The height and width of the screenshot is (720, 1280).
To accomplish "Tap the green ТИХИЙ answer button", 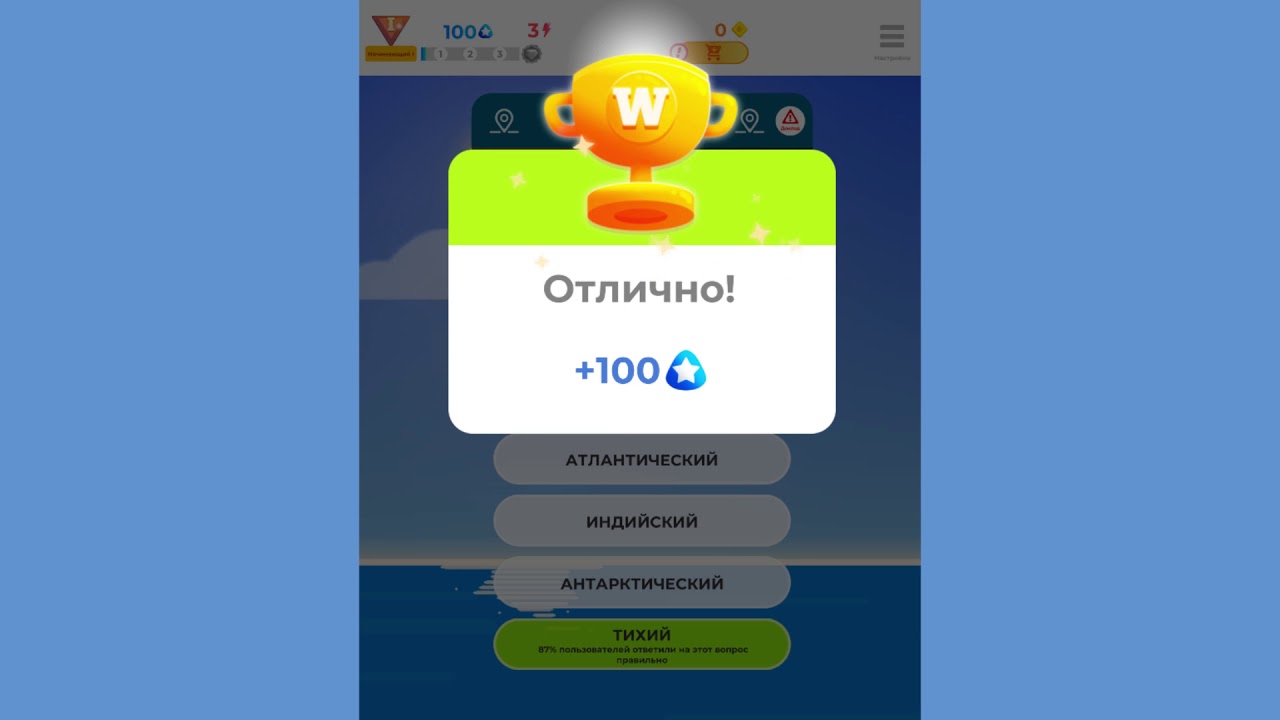I will [x=641, y=644].
